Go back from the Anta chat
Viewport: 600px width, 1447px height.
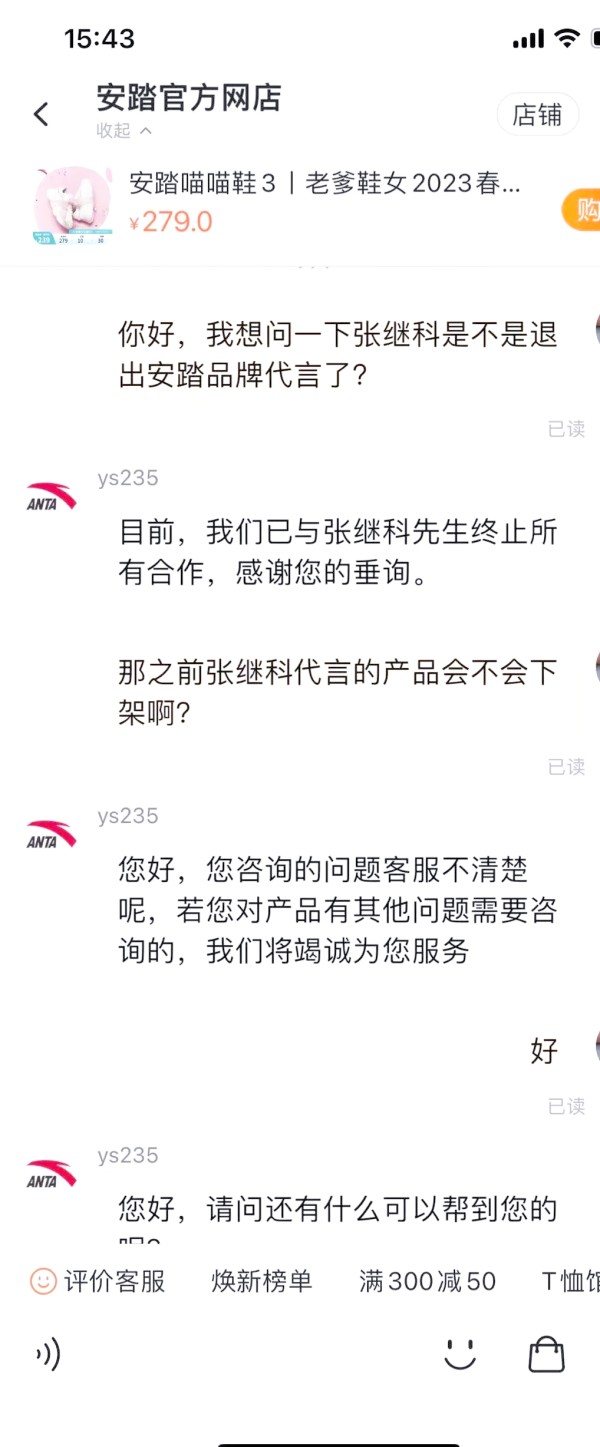41,114
